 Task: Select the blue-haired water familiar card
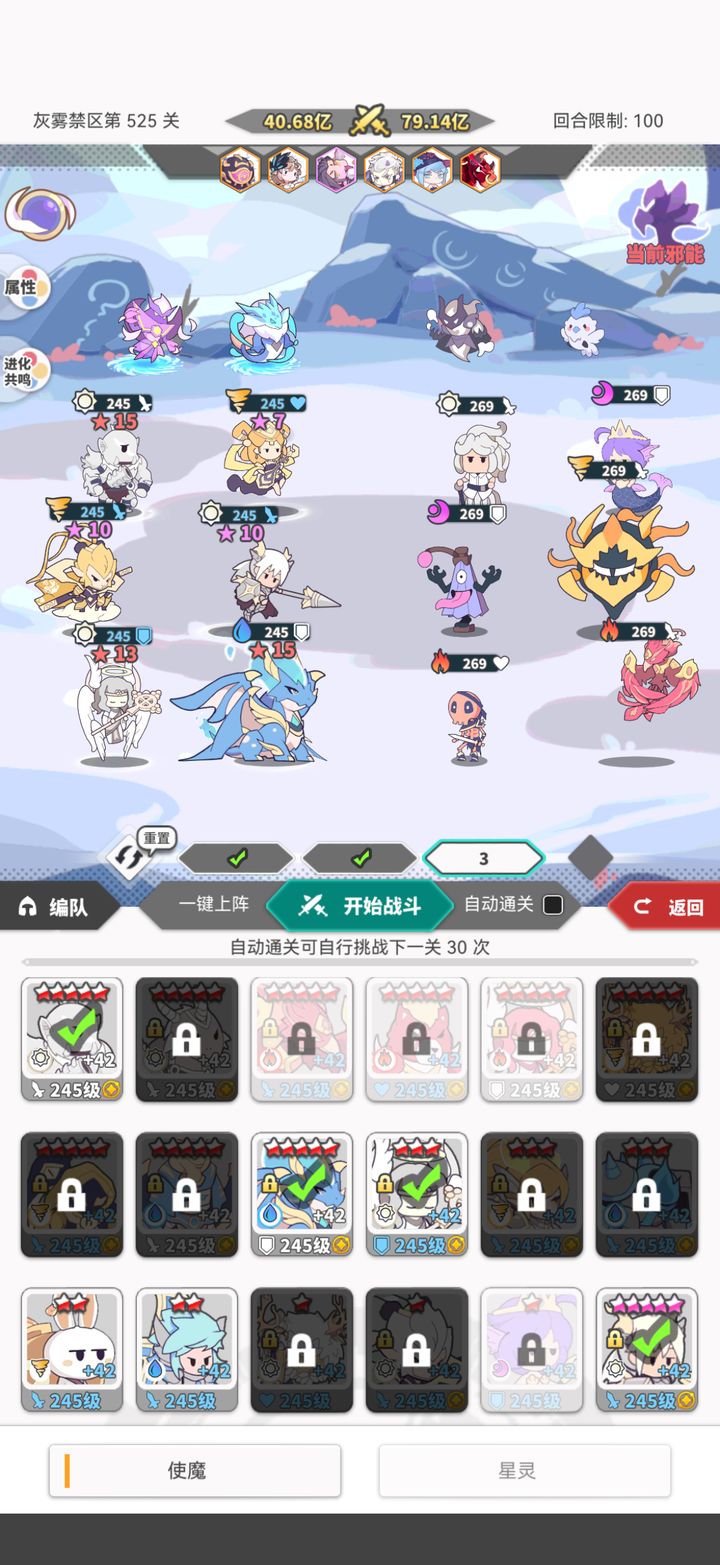[x=187, y=1348]
